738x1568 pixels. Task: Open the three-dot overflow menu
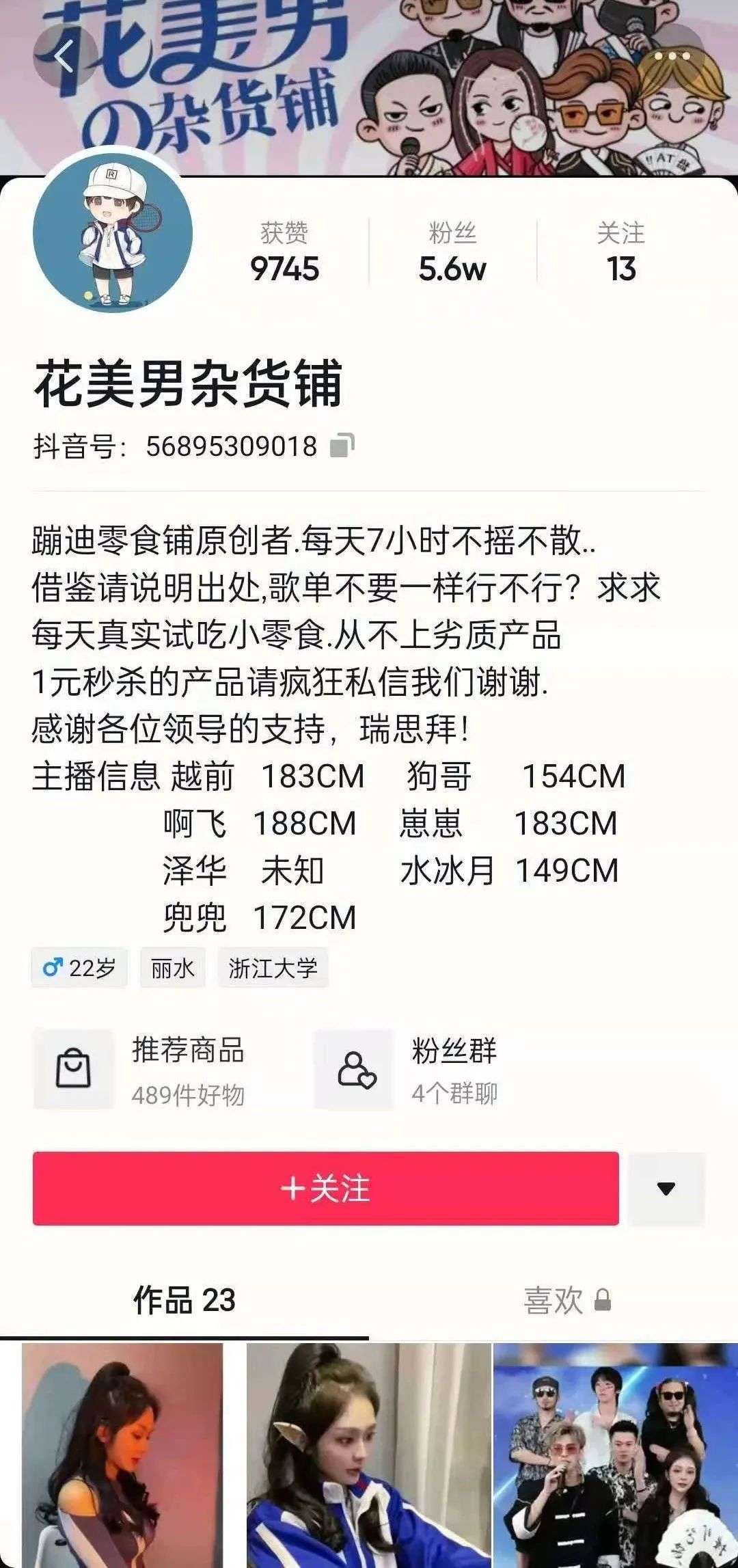672,57
